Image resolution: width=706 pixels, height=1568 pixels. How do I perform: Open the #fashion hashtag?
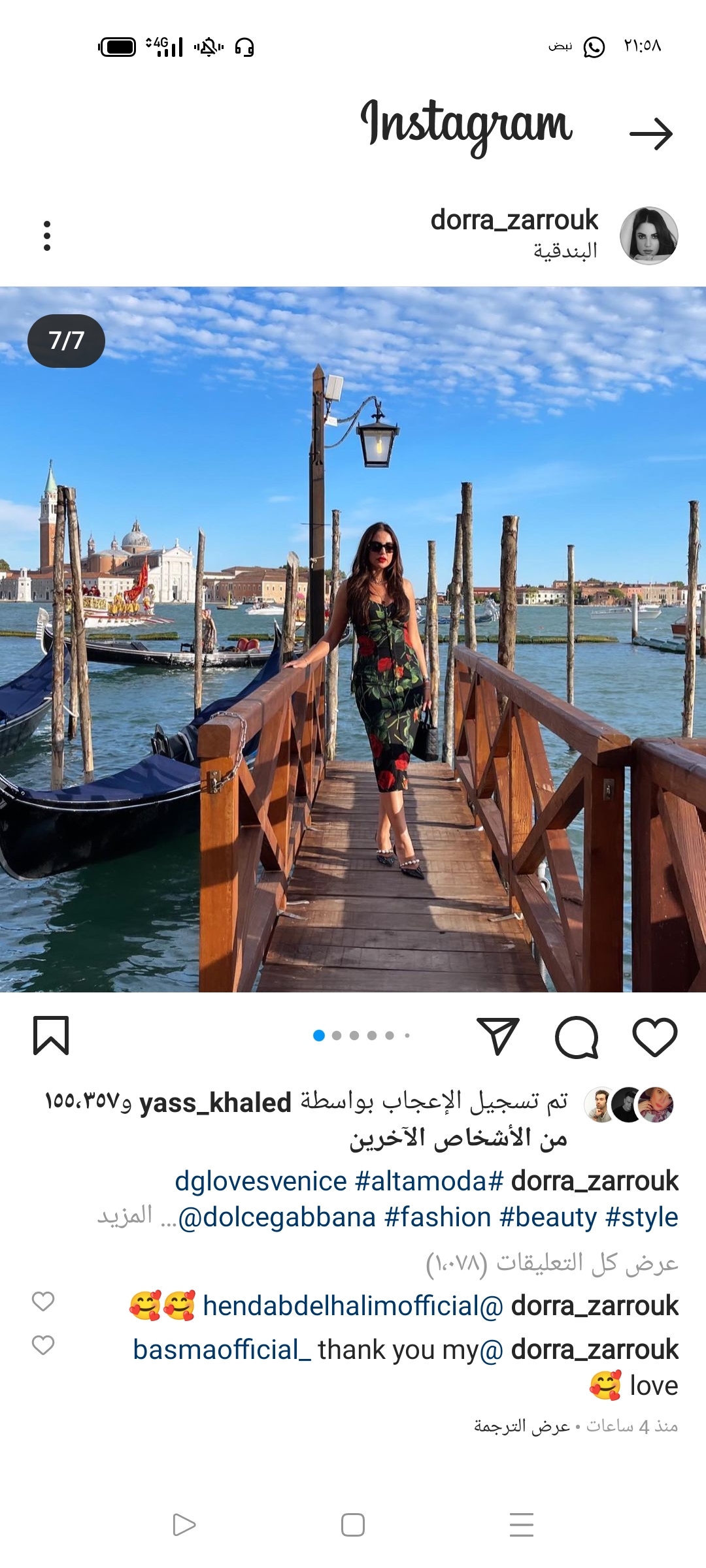pos(437,1218)
